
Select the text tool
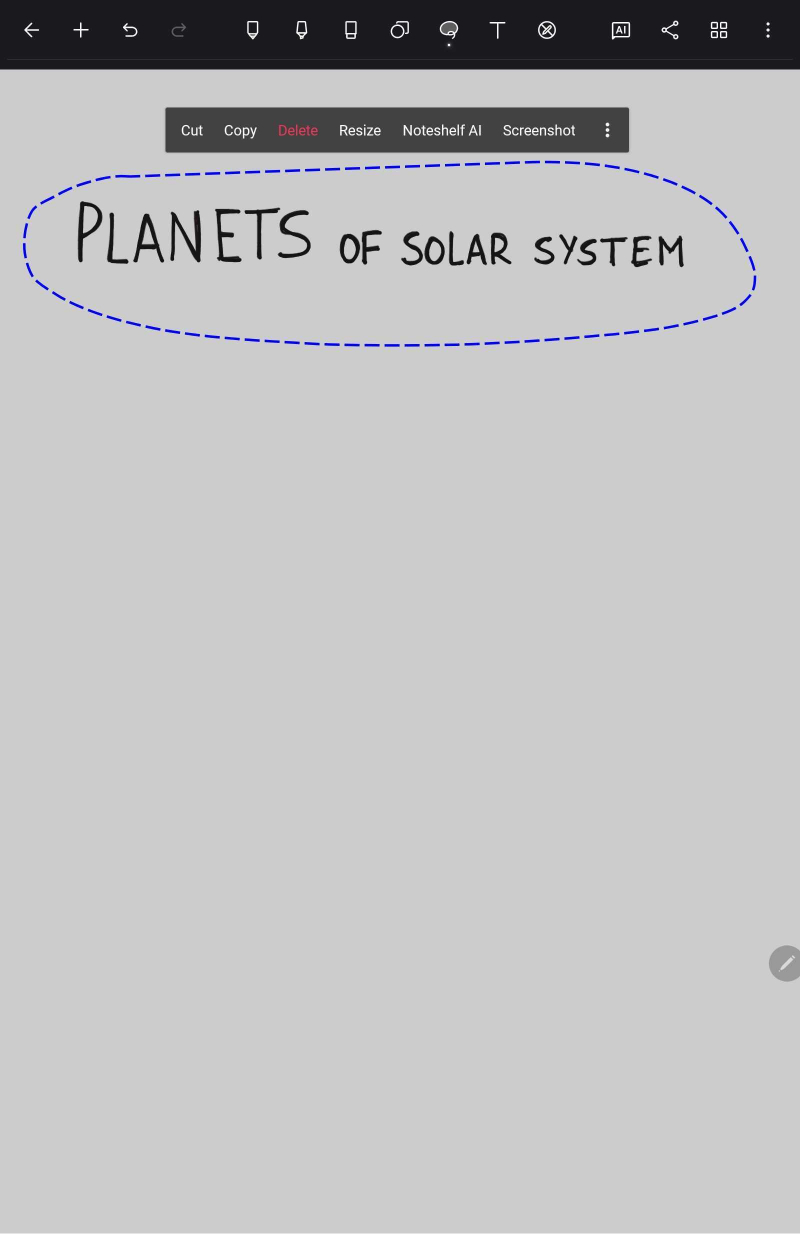497,30
